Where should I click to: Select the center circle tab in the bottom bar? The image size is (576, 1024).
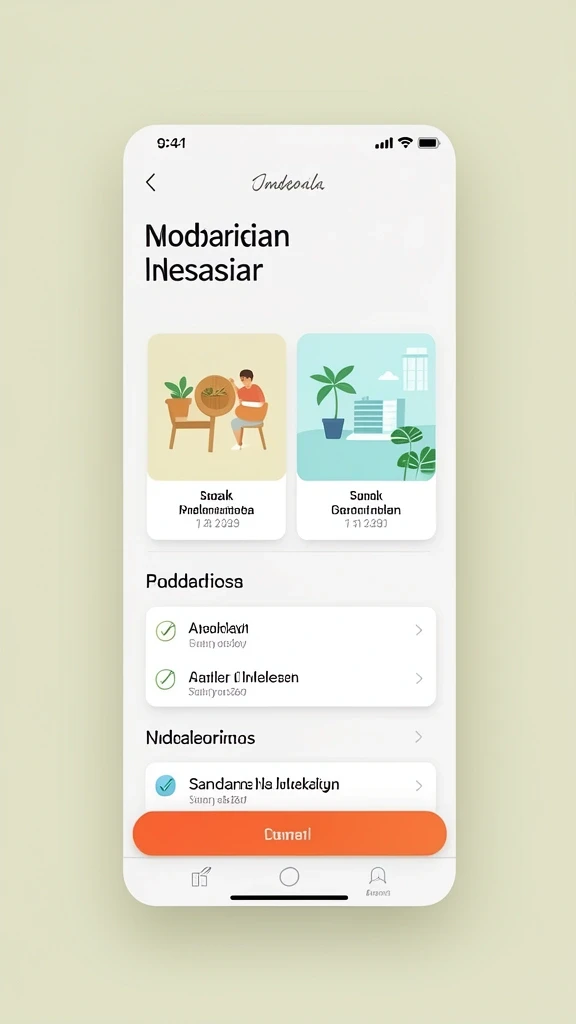tap(289, 876)
